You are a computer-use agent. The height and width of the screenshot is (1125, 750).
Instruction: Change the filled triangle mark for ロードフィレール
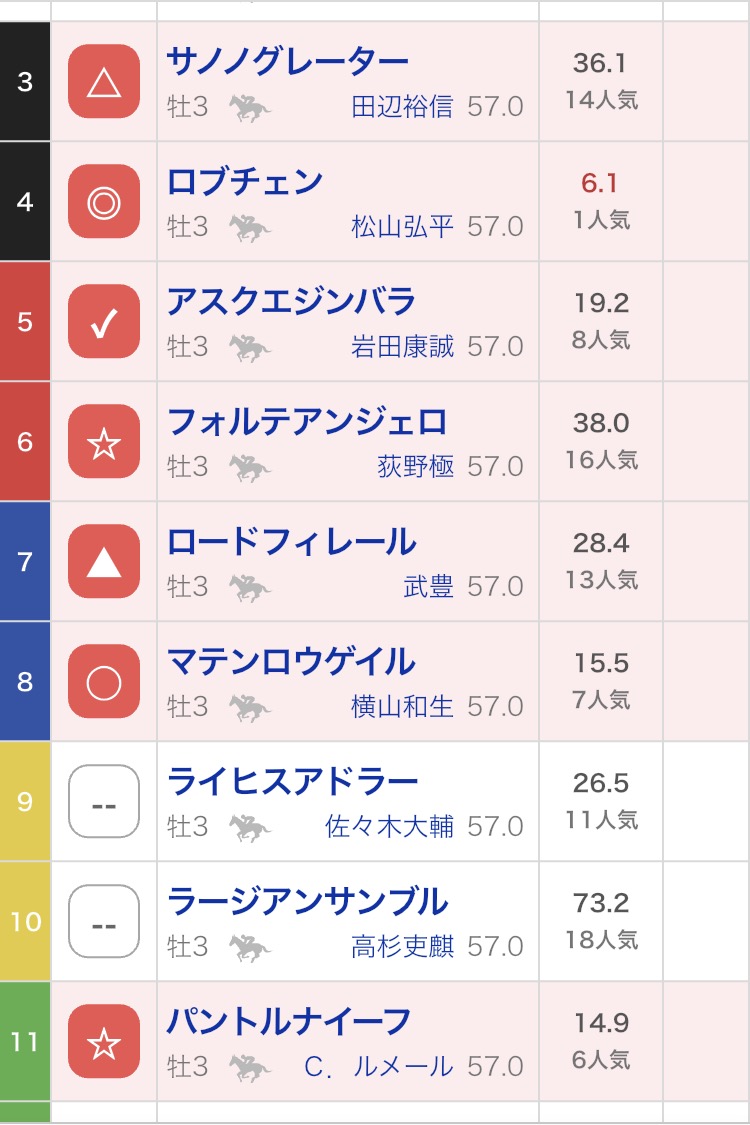[x=104, y=562]
